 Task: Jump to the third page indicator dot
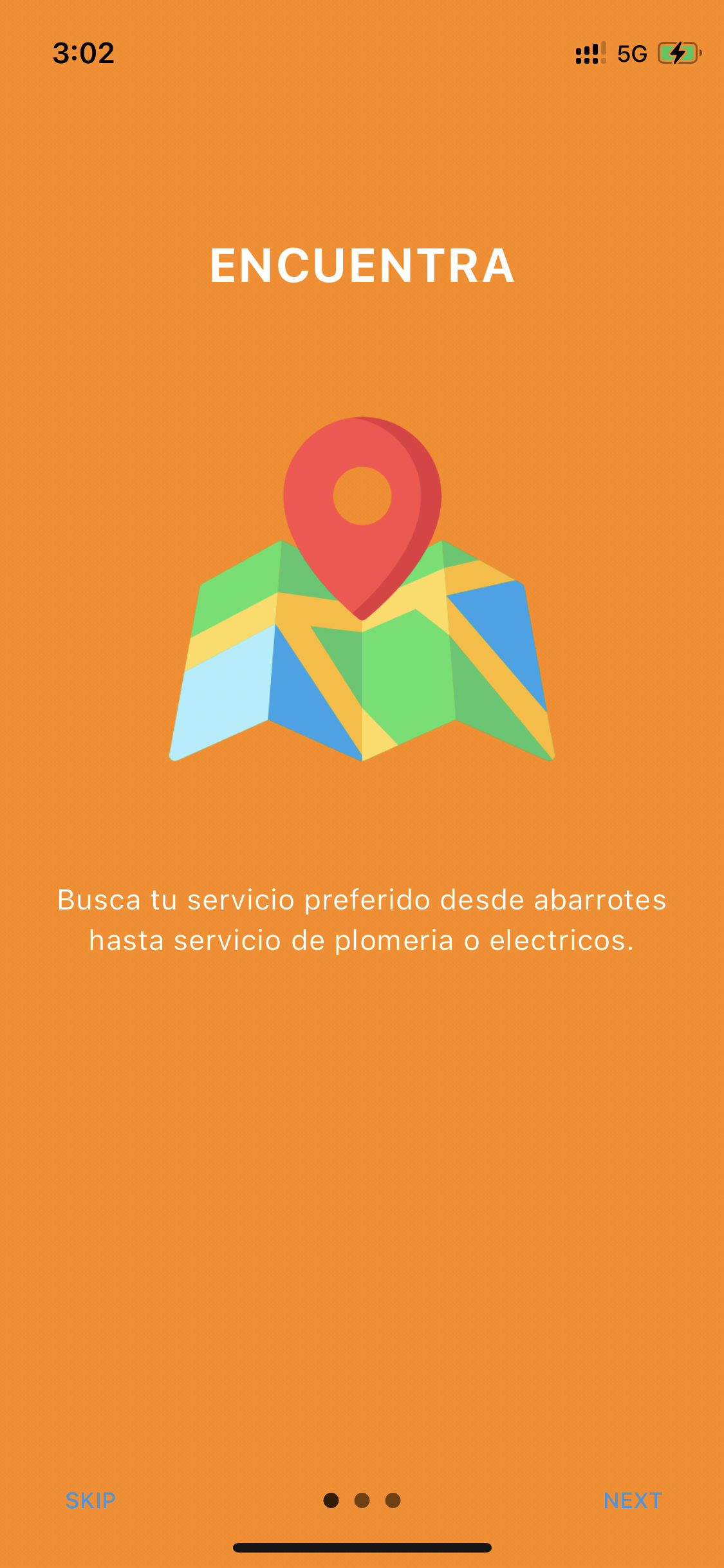(x=393, y=1500)
